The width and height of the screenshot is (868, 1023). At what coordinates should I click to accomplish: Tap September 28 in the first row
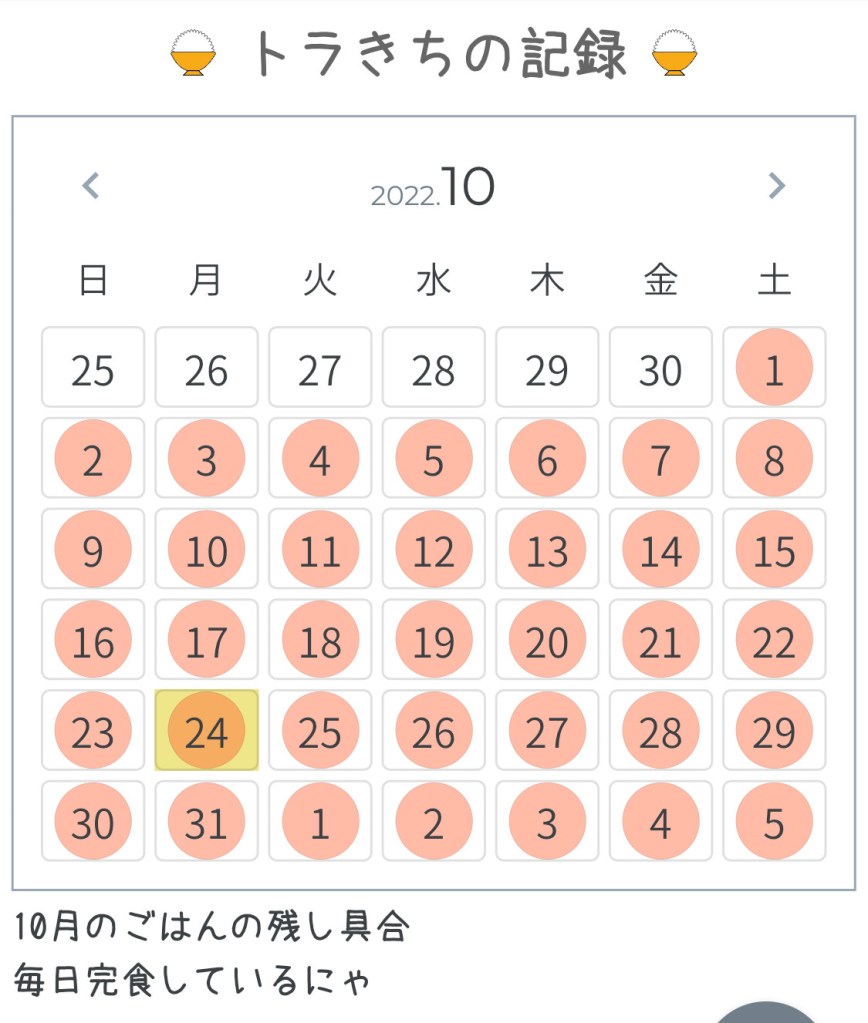433,368
